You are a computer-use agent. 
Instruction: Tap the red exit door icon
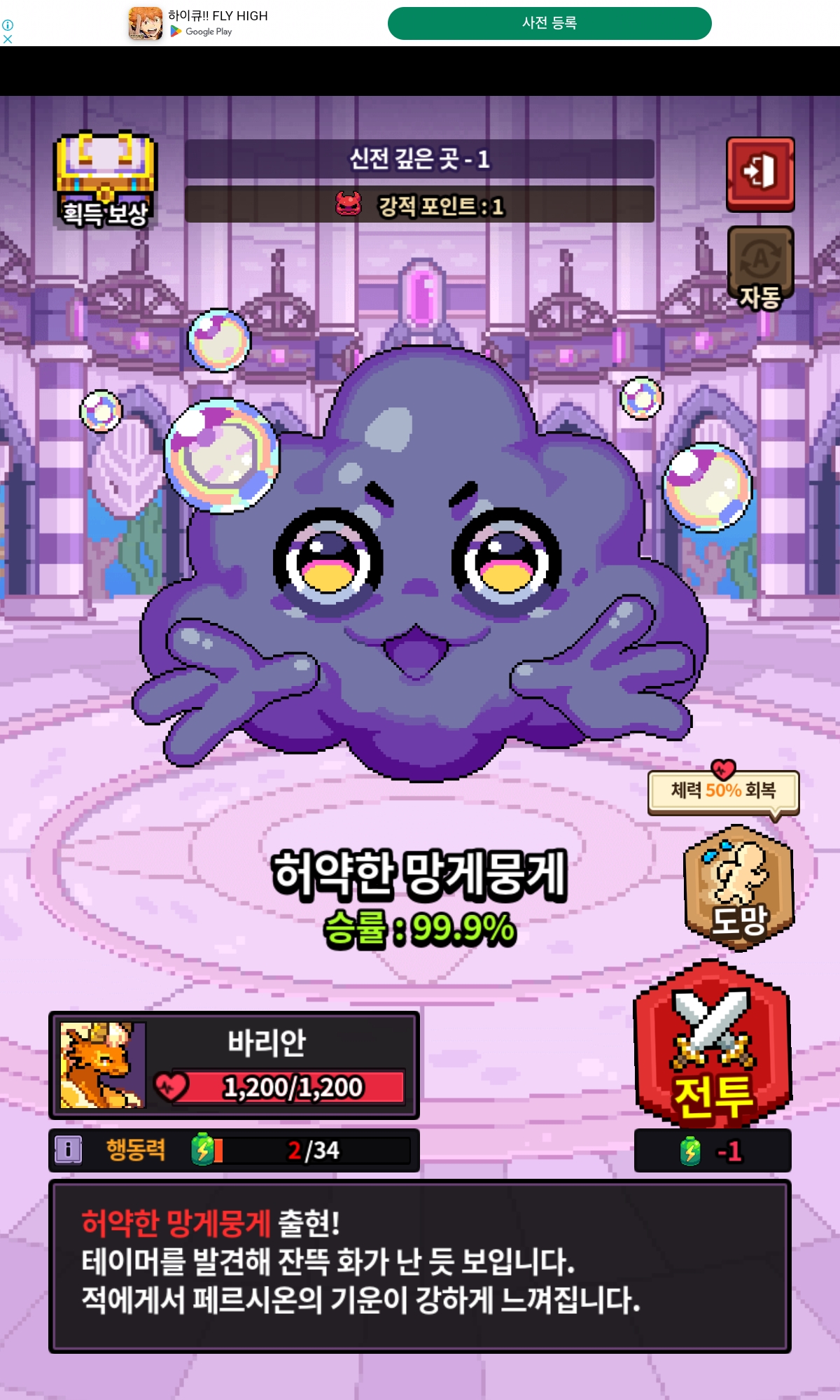(760, 174)
